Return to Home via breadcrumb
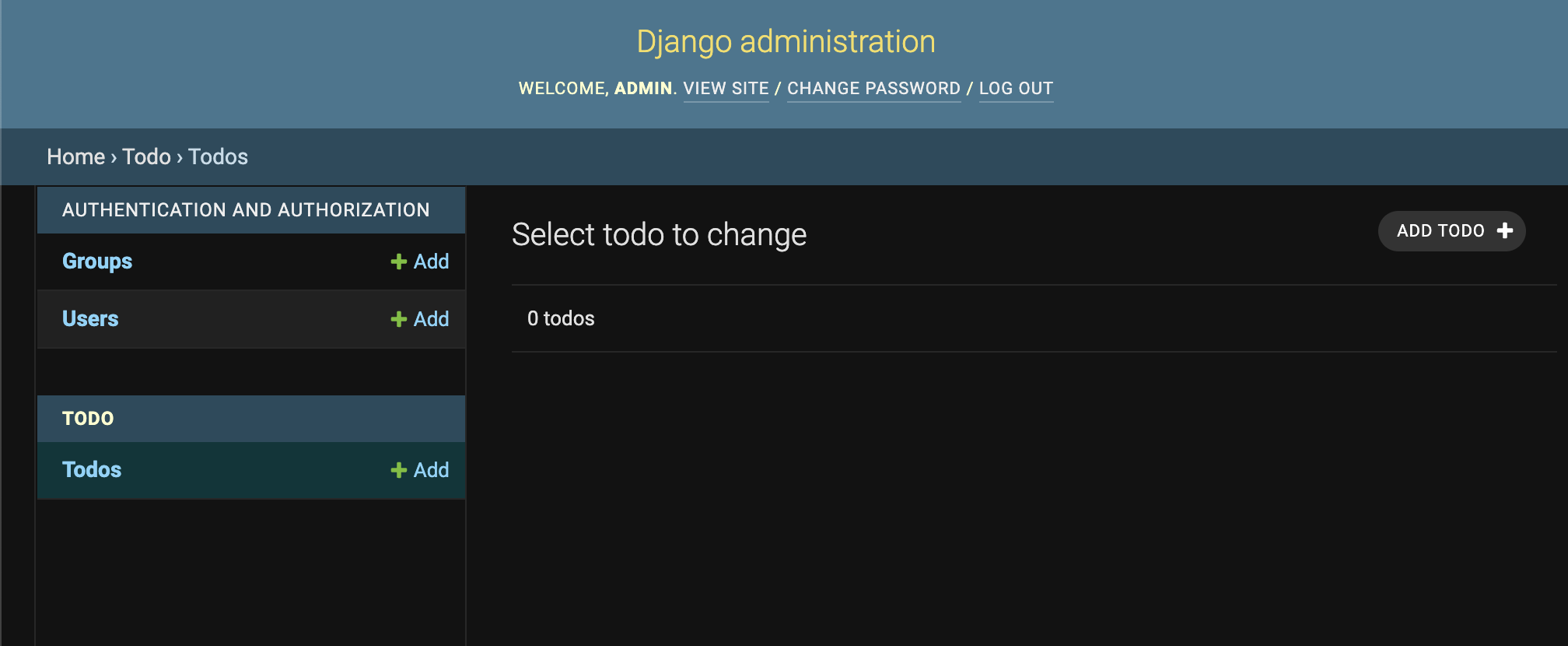The height and width of the screenshot is (646, 1568). (75, 157)
